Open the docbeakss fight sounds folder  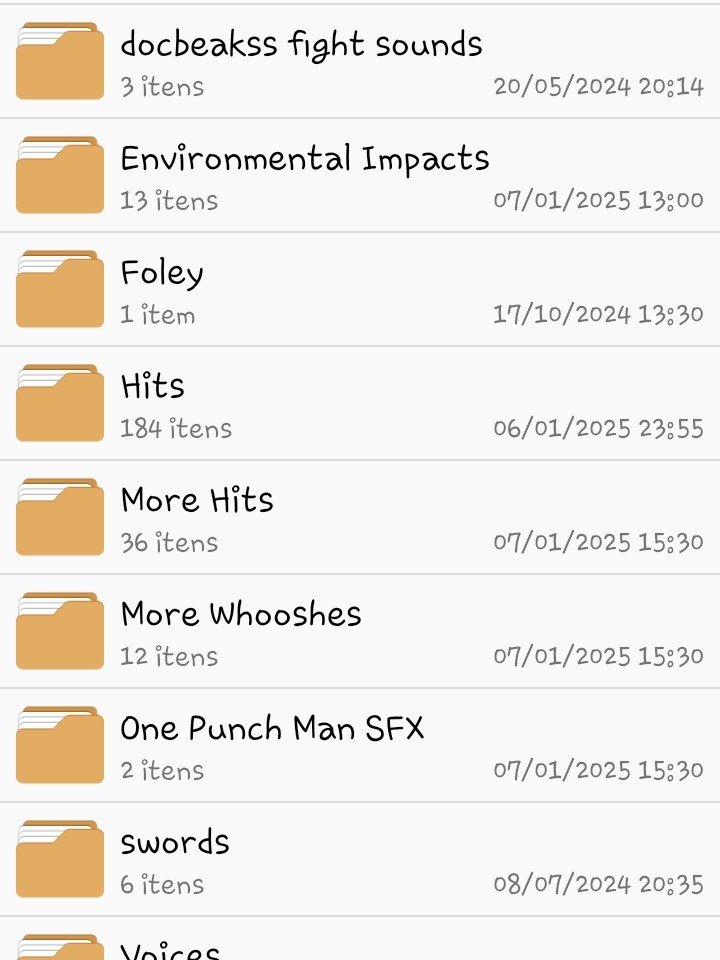pos(300,62)
